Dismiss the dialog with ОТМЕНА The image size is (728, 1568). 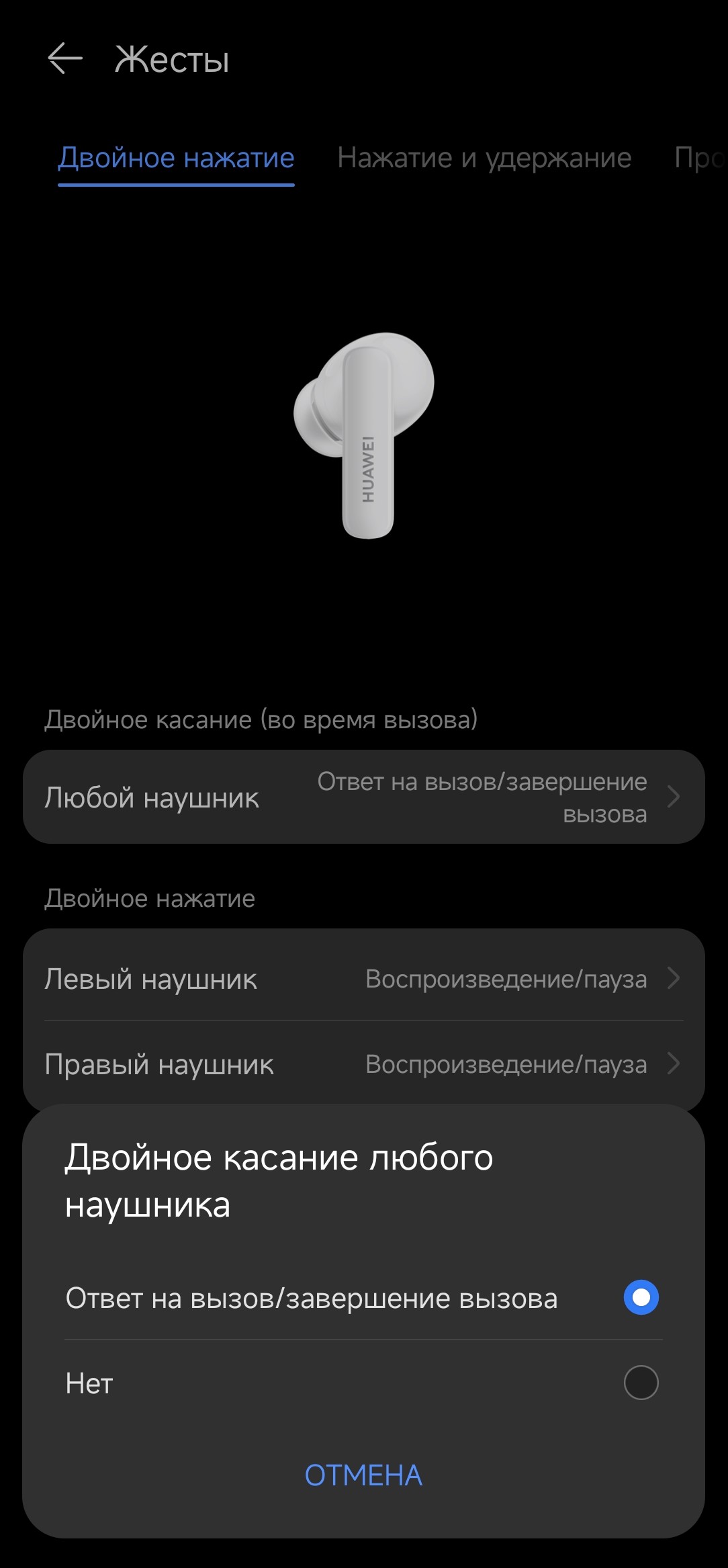coord(363,1476)
